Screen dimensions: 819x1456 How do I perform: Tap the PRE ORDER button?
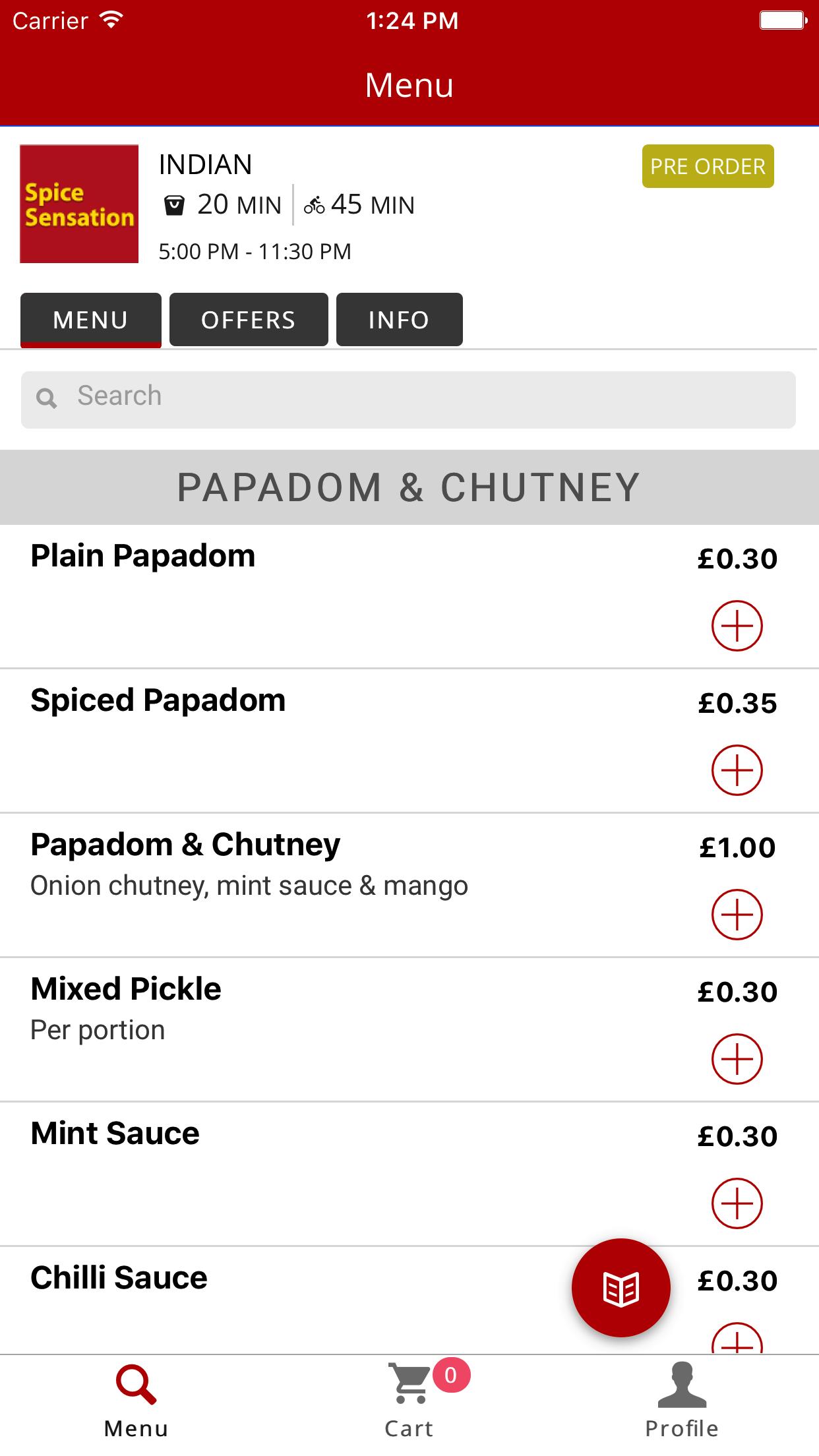coord(708,166)
